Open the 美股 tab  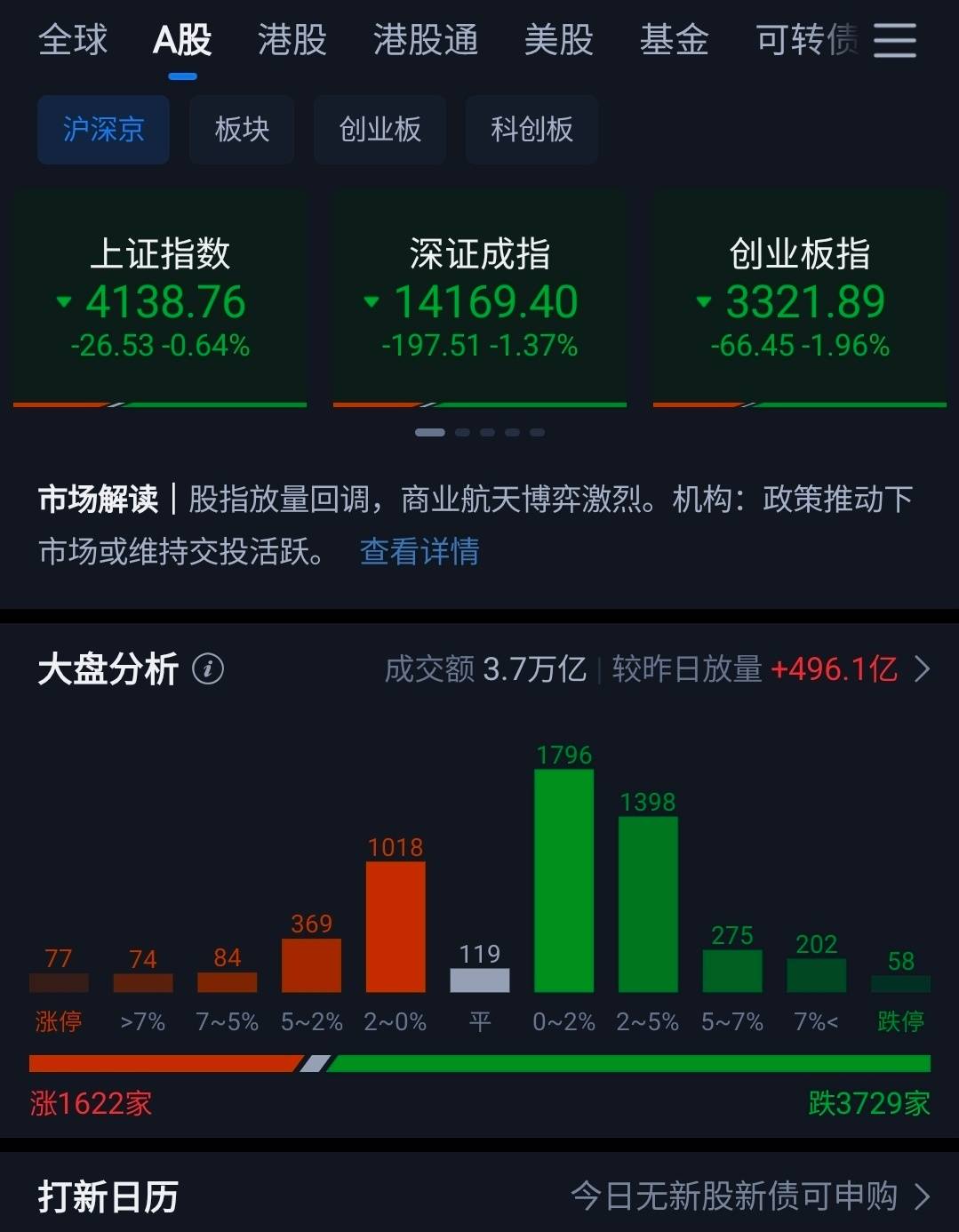(x=557, y=41)
